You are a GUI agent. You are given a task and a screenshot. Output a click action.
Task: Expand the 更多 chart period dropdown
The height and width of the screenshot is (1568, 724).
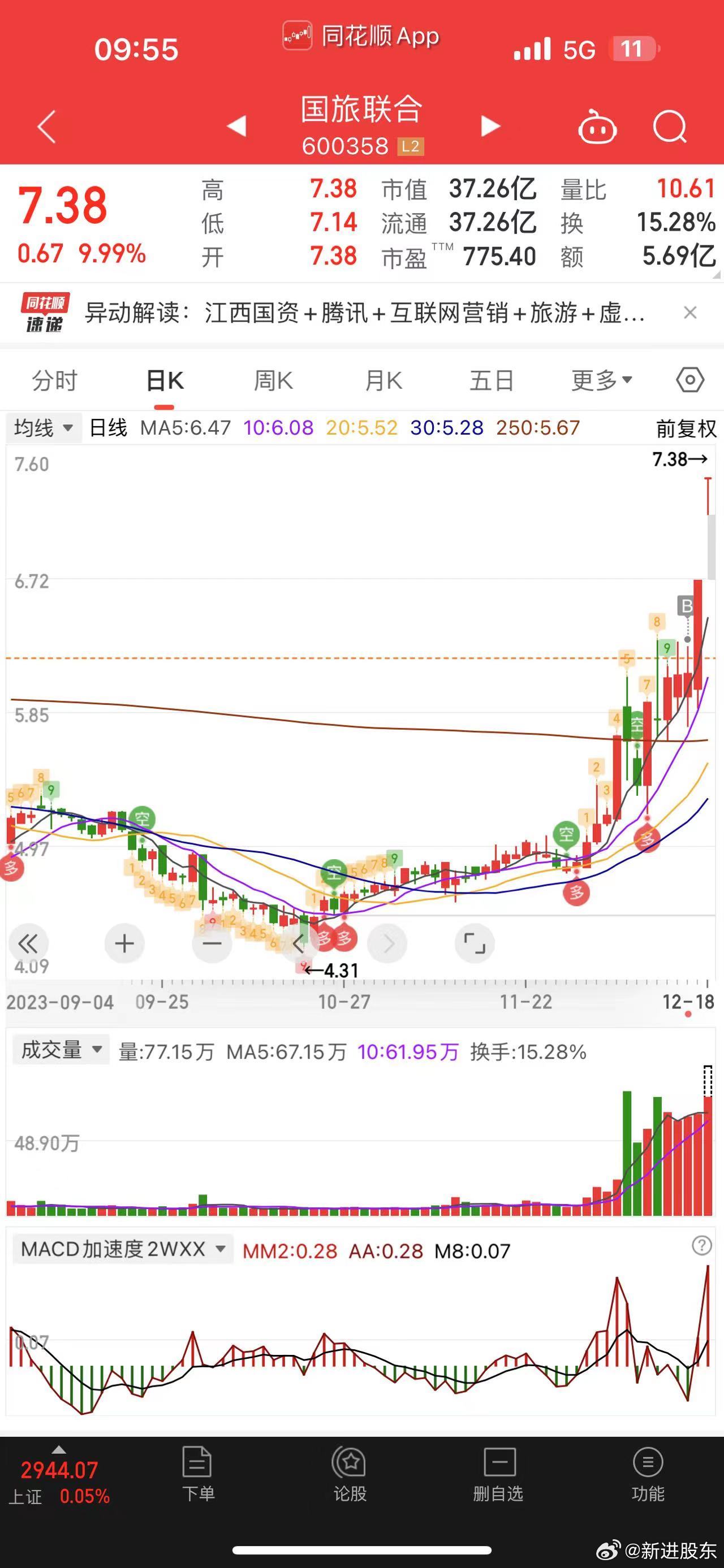[x=601, y=381]
